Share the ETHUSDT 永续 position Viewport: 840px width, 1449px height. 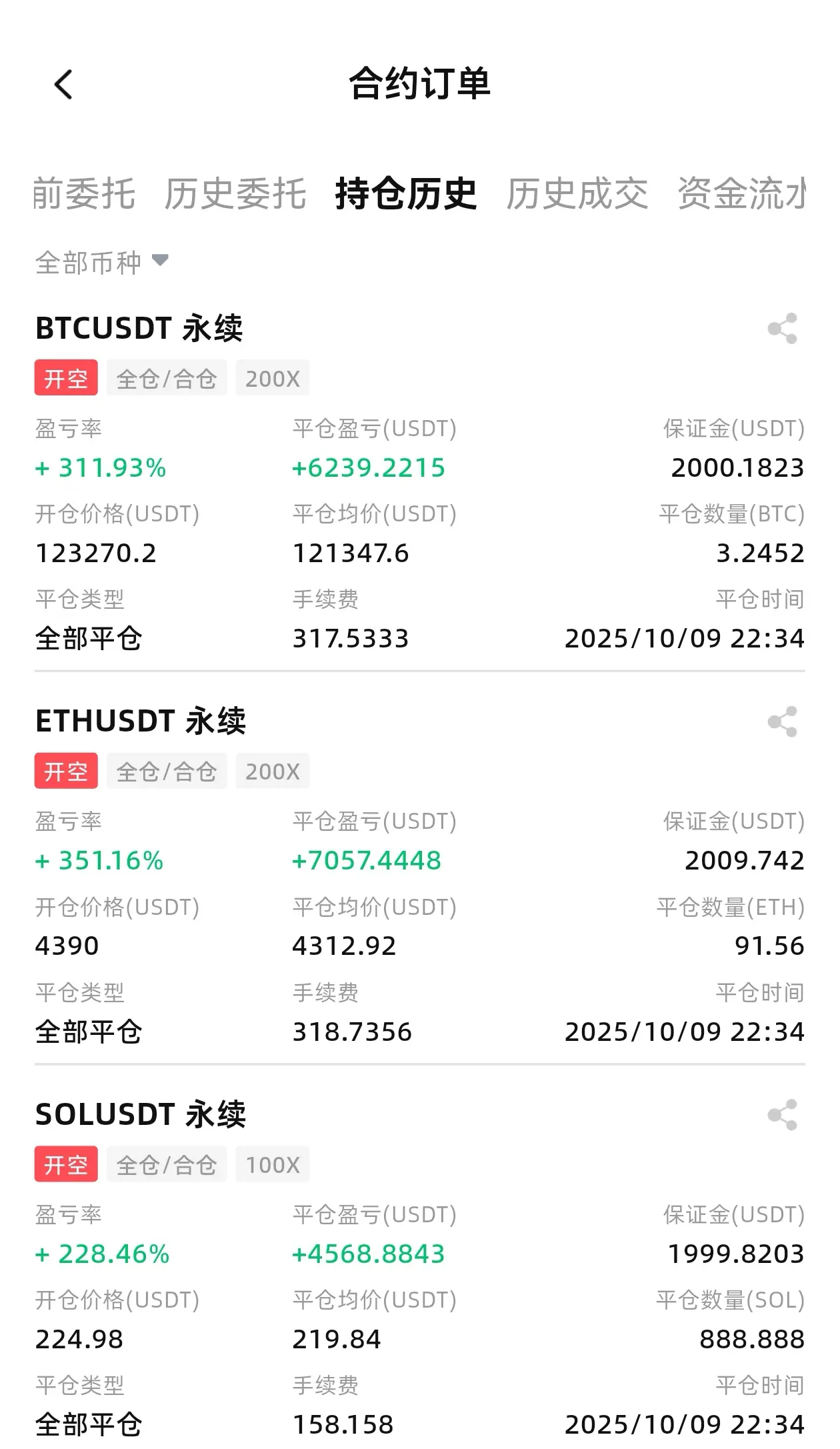point(782,721)
